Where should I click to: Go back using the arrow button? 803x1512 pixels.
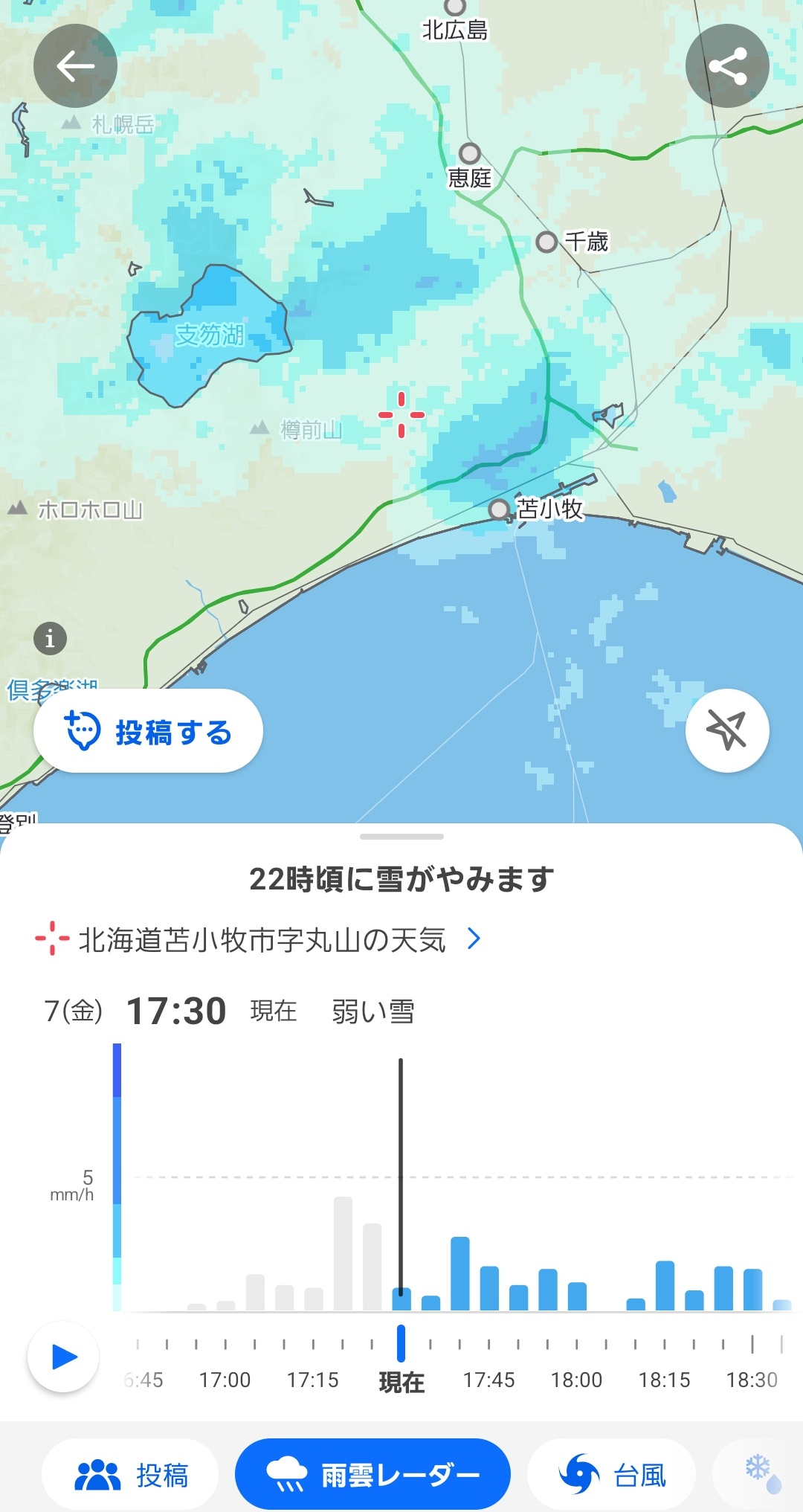(75, 66)
